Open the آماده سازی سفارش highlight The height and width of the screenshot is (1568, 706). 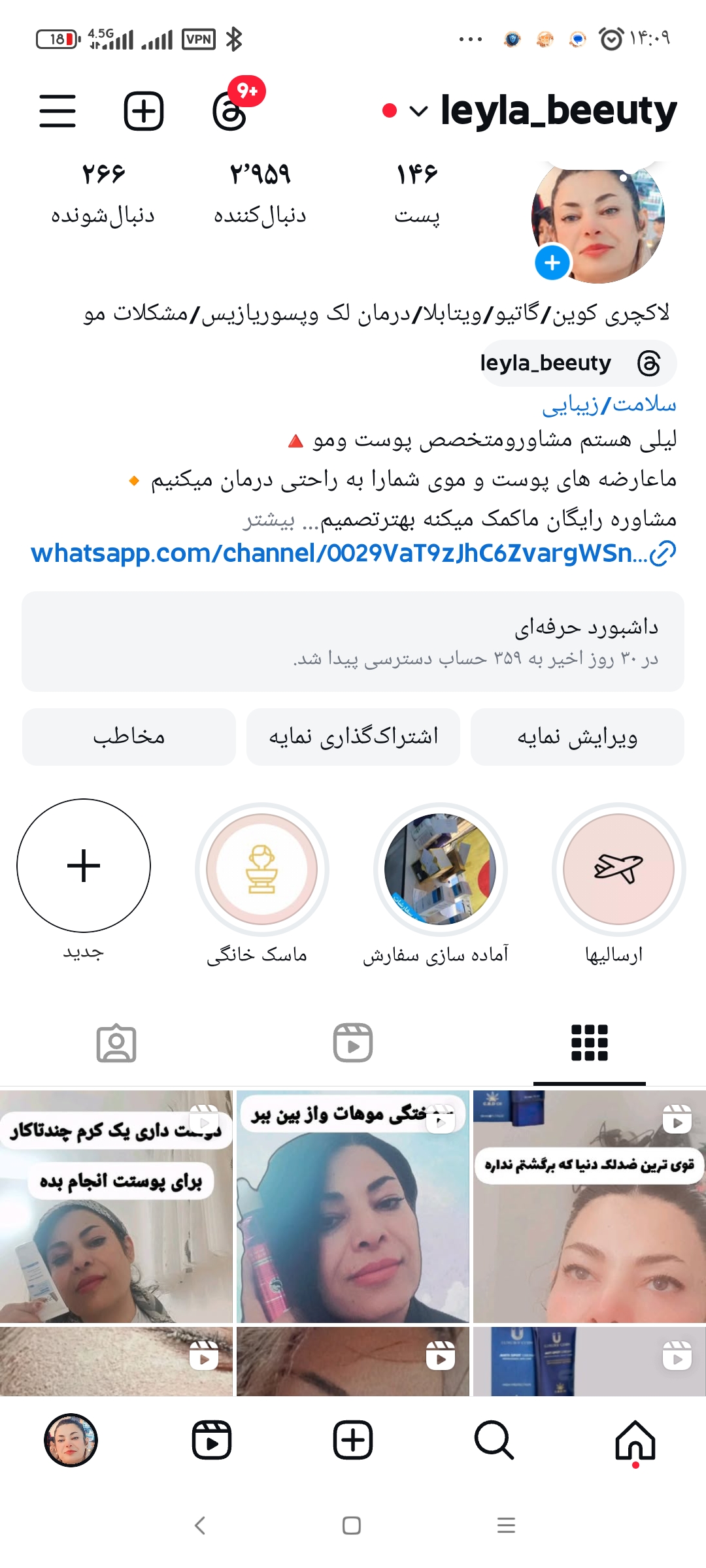440,869
